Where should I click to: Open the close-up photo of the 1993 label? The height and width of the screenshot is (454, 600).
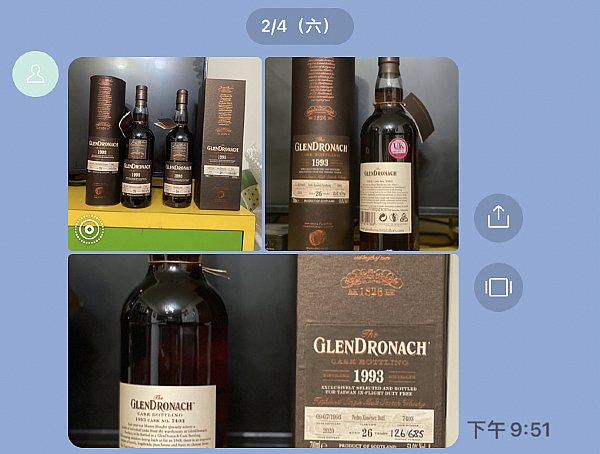coord(263,351)
